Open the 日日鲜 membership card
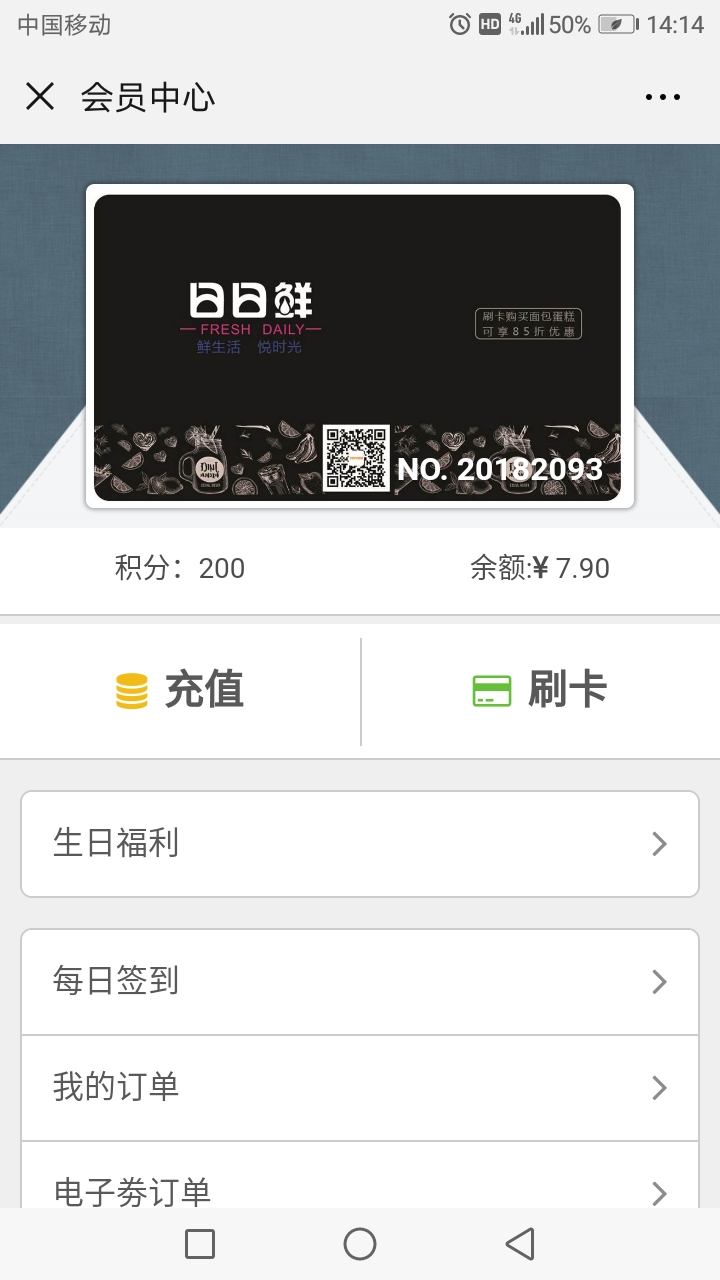 (360, 346)
